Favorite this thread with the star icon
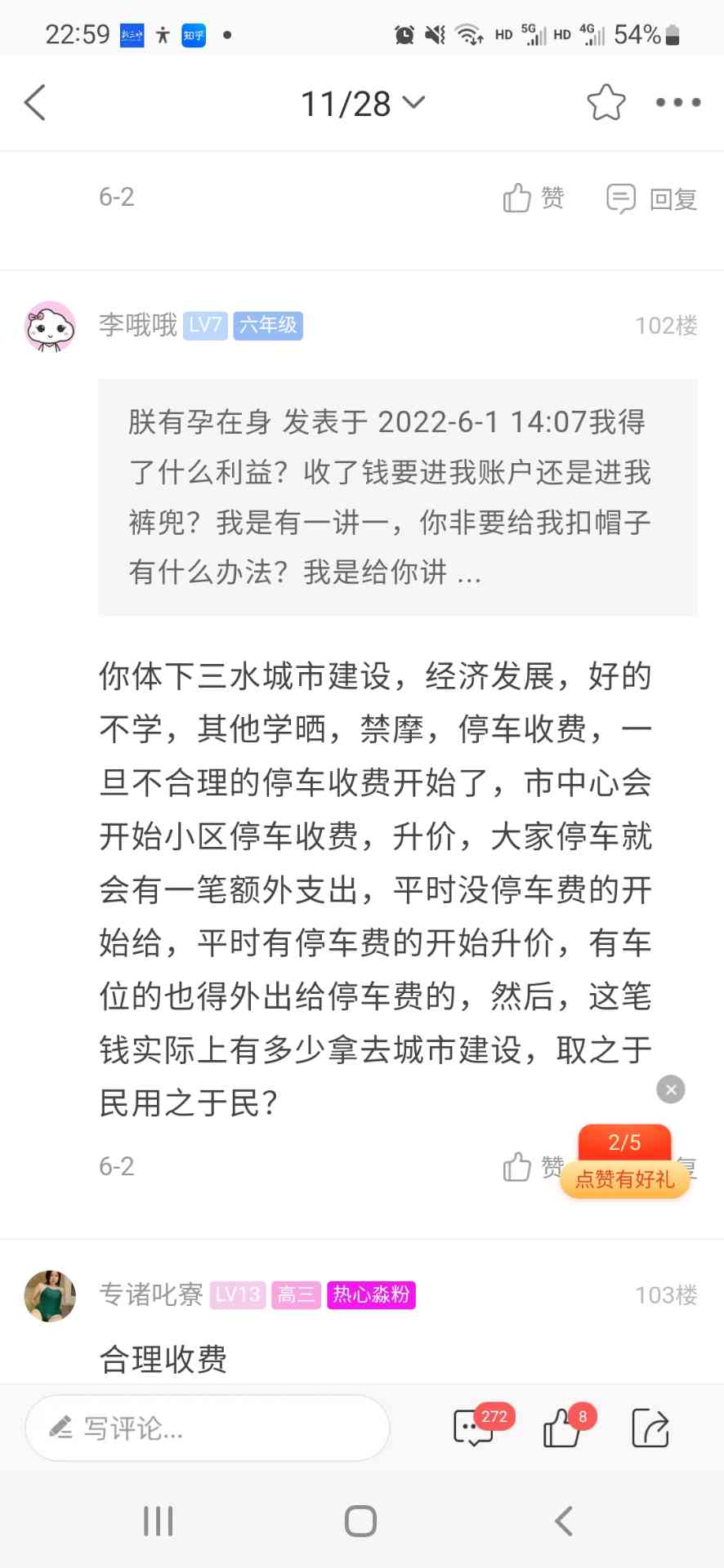This screenshot has height=1568, width=724. (606, 103)
